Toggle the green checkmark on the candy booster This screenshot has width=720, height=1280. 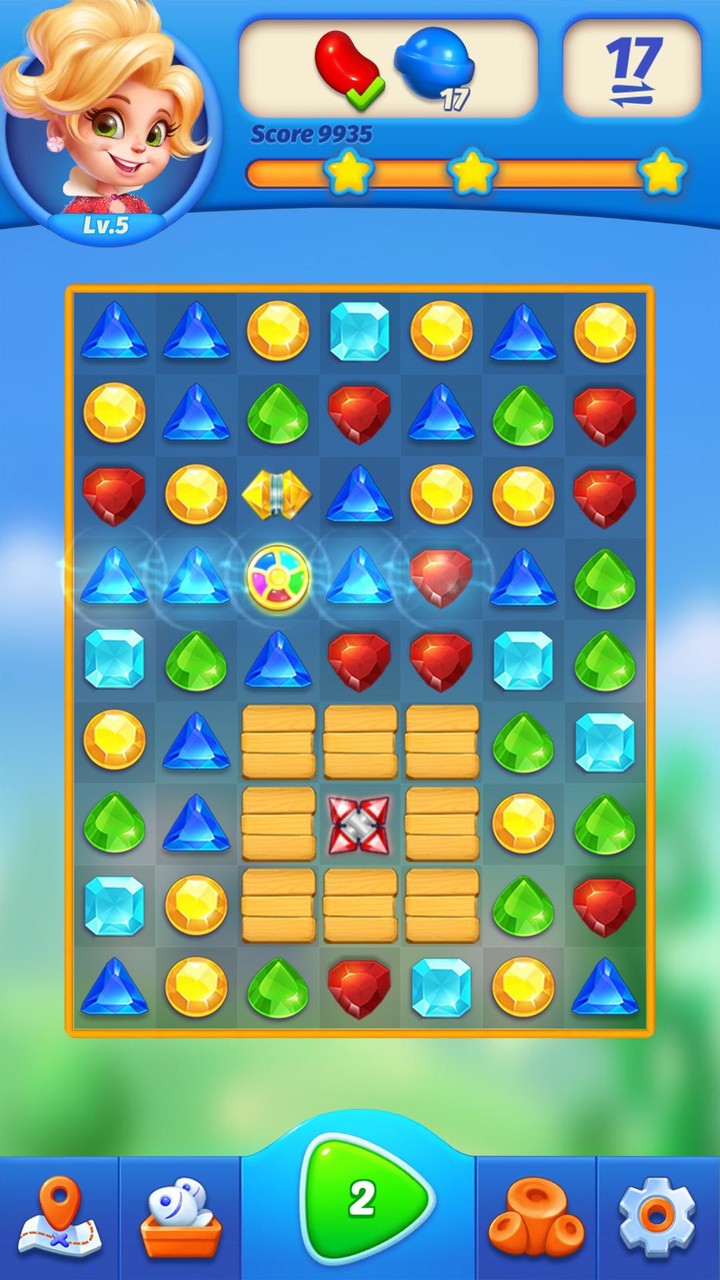(368, 92)
